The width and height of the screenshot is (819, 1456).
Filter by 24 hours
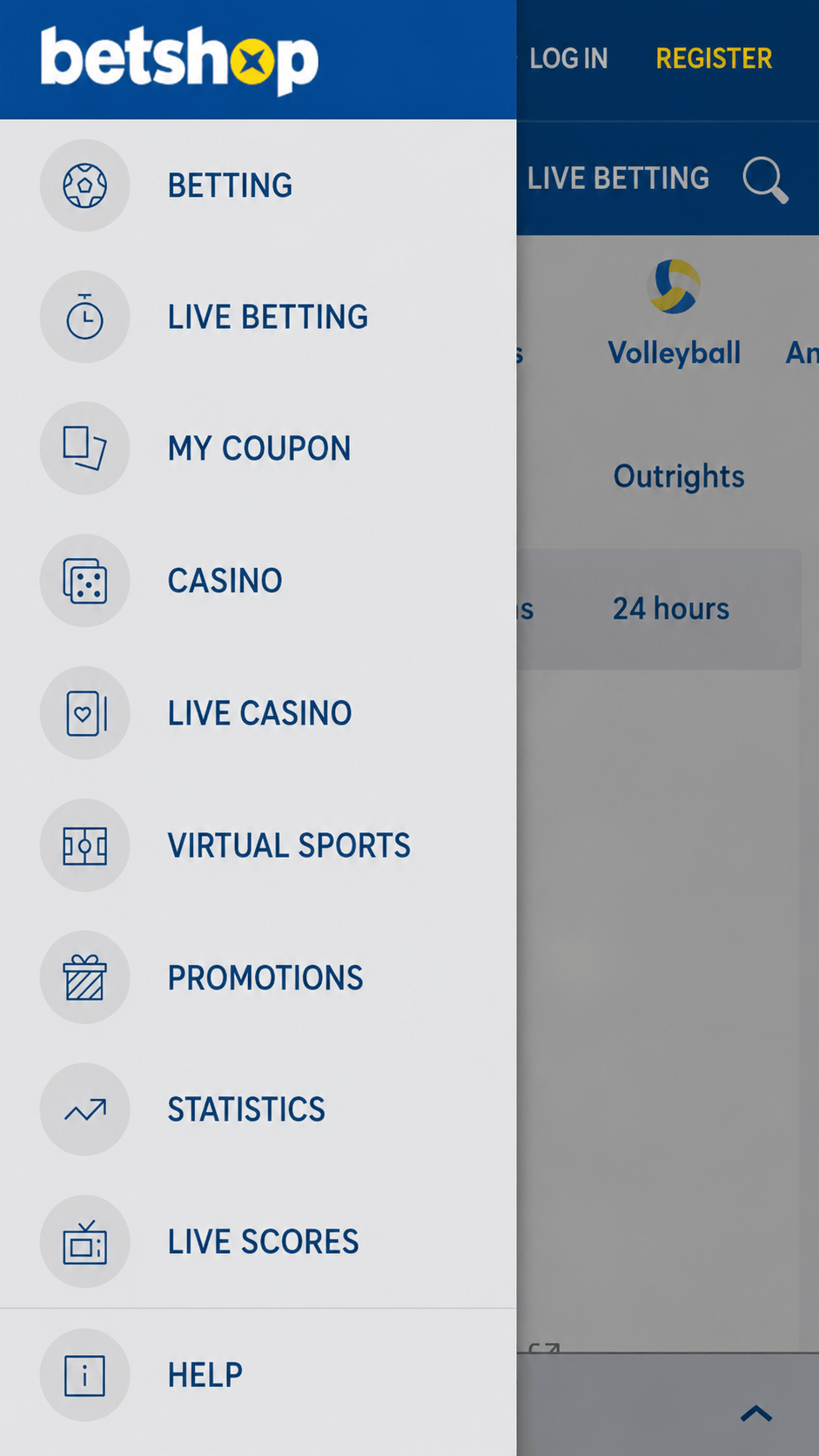[671, 609]
